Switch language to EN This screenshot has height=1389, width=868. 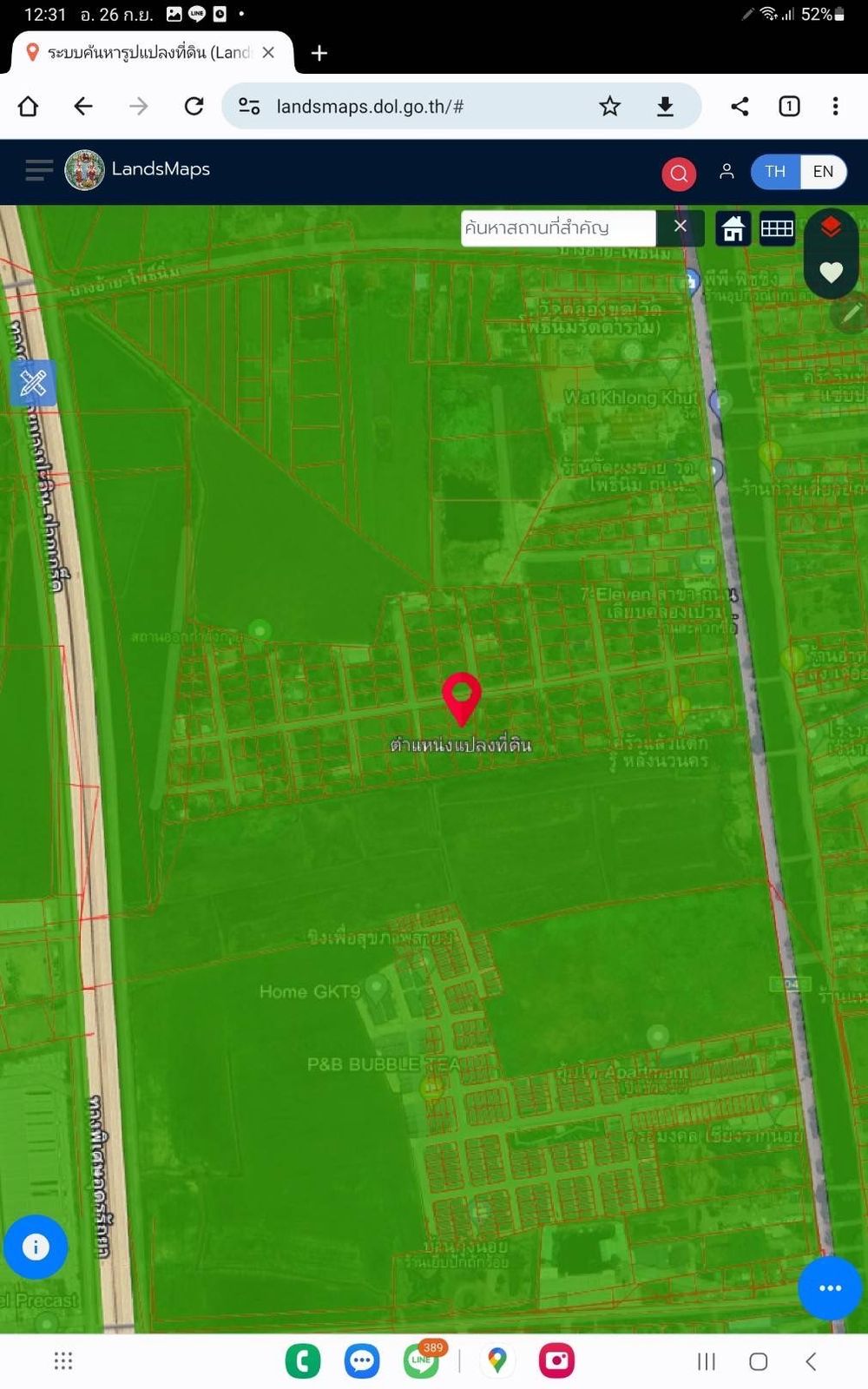tap(823, 172)
